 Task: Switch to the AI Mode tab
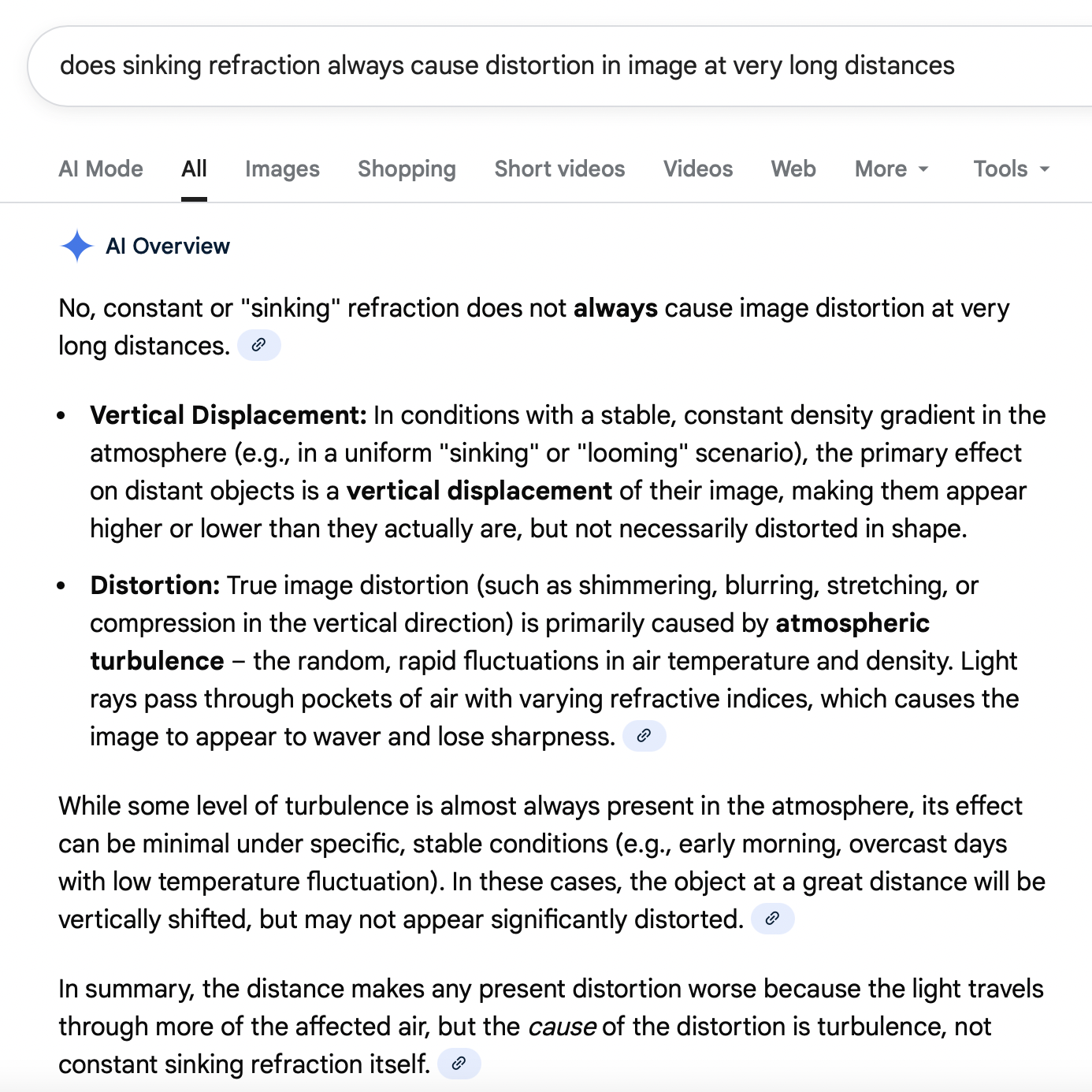click(101, 169)
